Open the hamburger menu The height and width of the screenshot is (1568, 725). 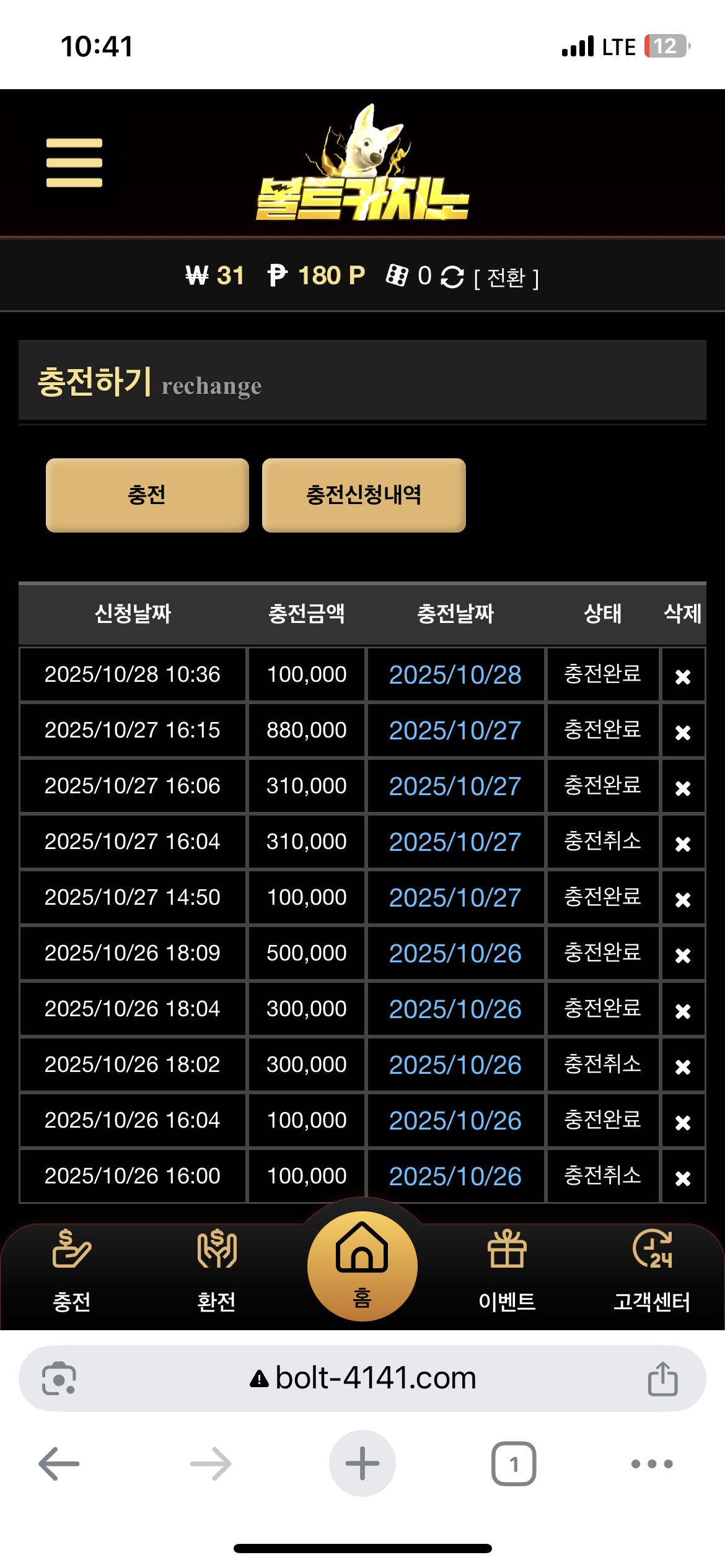[x=74, y=163]
